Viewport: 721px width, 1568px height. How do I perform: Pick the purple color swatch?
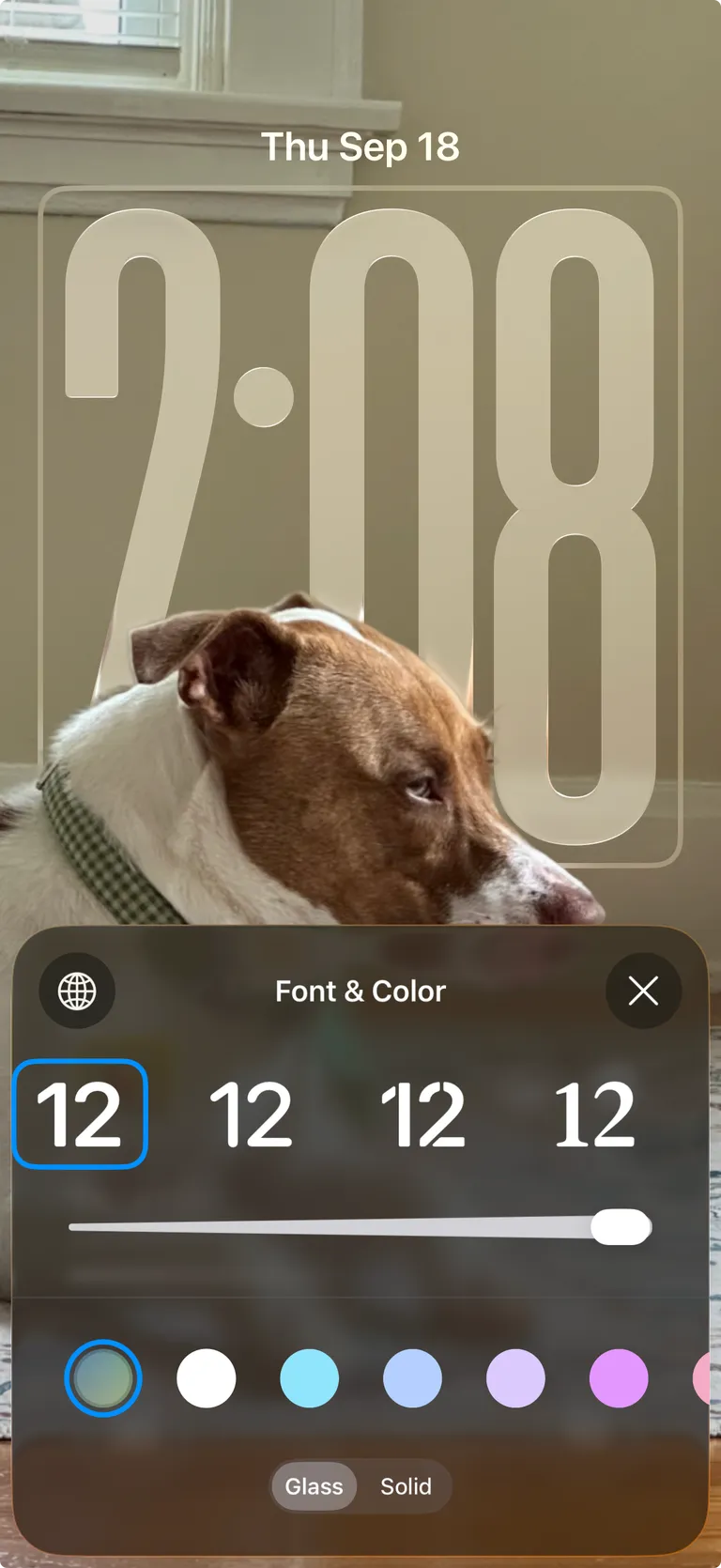pos(619,1378)
